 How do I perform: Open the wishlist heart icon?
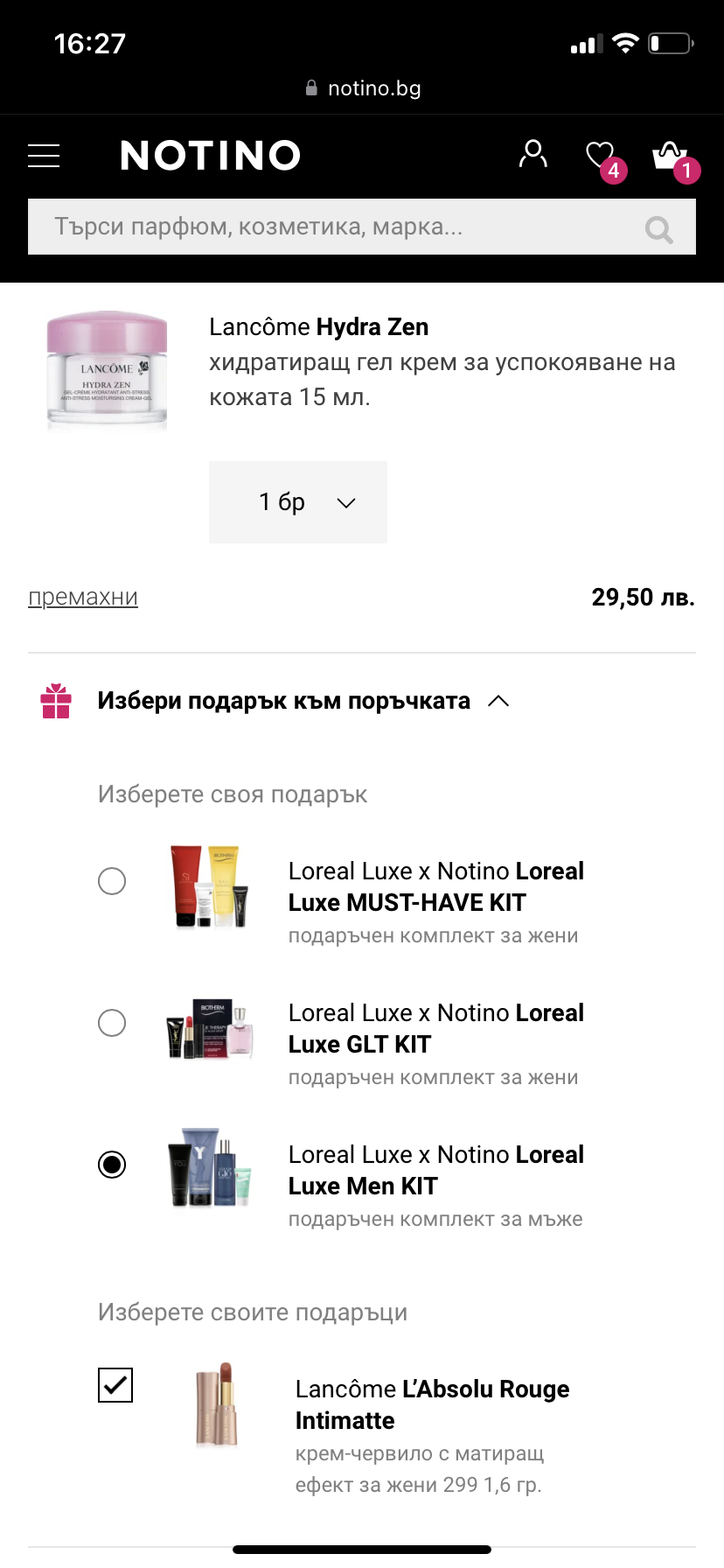[x=601, y=156]
